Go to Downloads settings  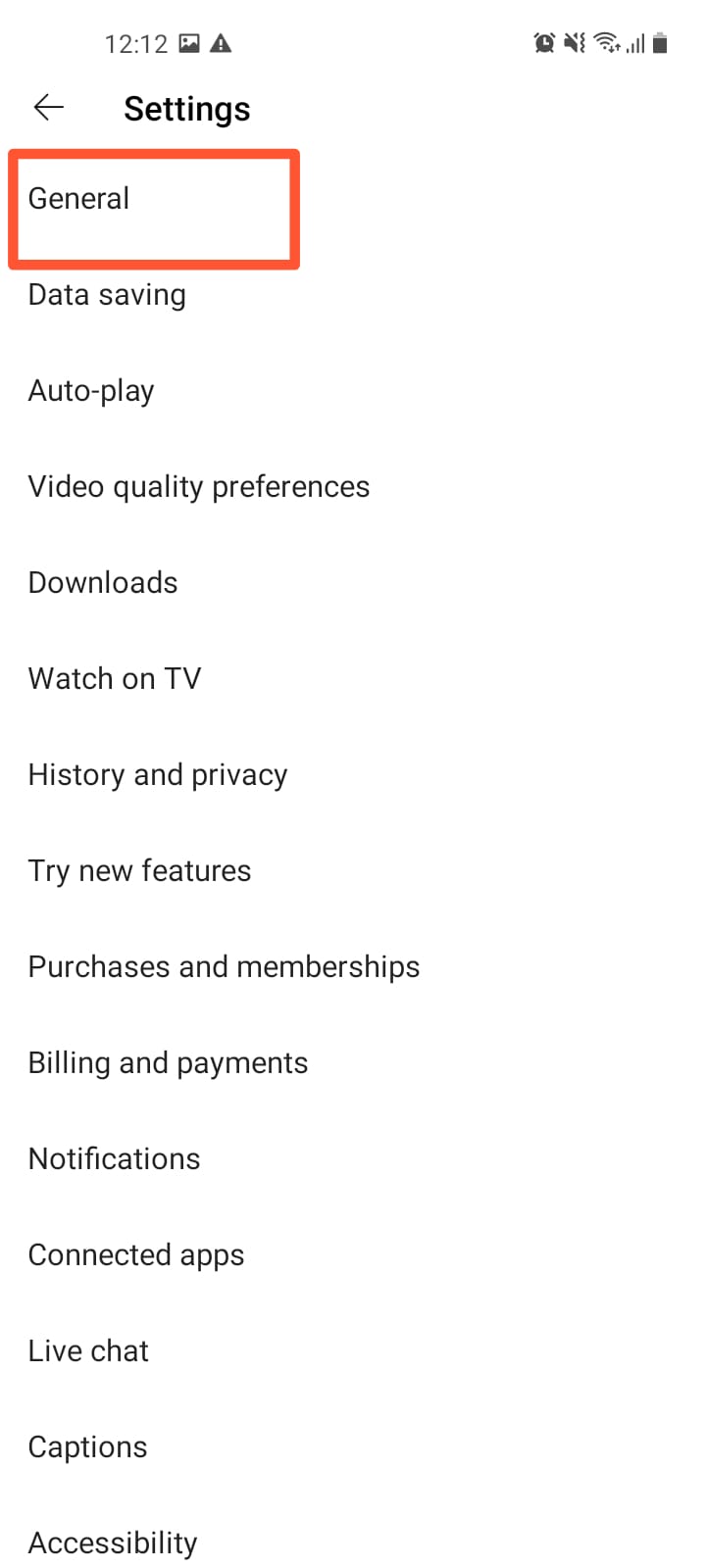pyautogui.click(x=103, y=583)
